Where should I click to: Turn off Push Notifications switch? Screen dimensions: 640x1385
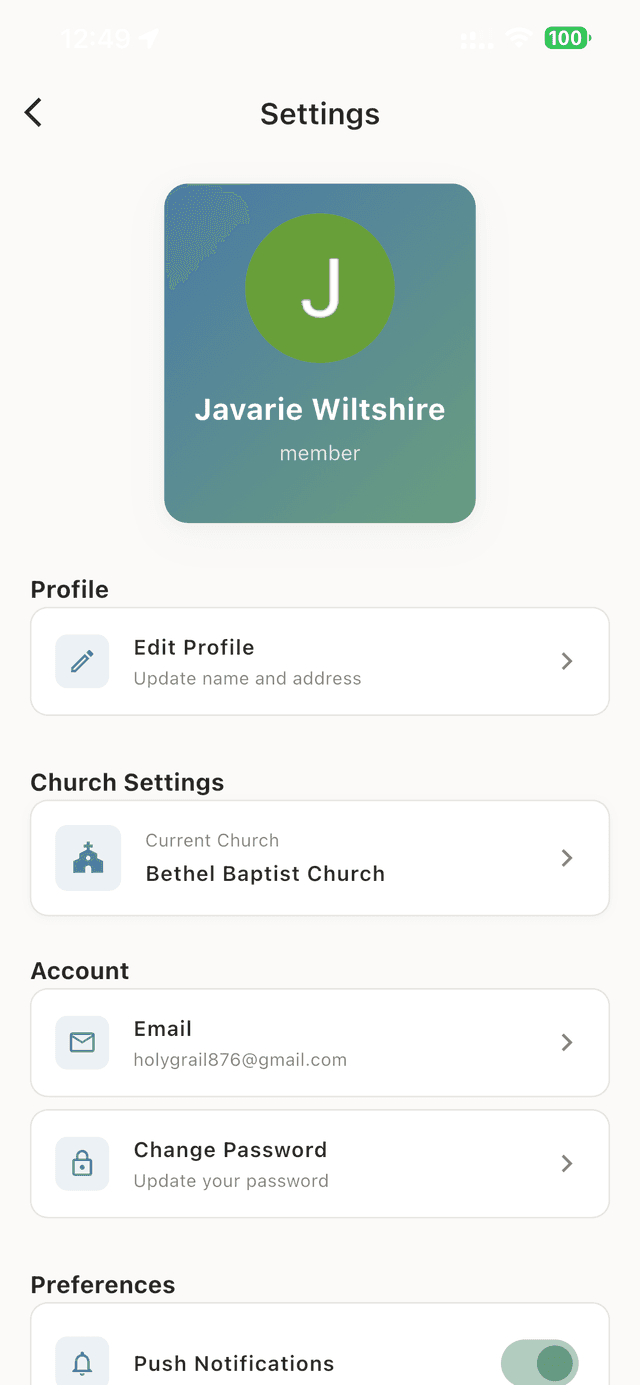tap(539, 1362)
